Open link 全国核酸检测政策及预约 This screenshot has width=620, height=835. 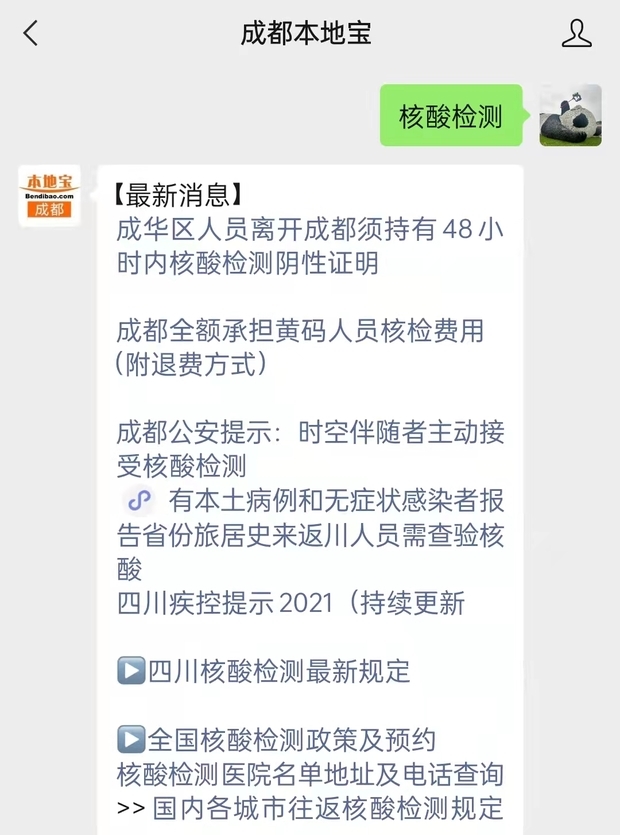pos(290,740)
